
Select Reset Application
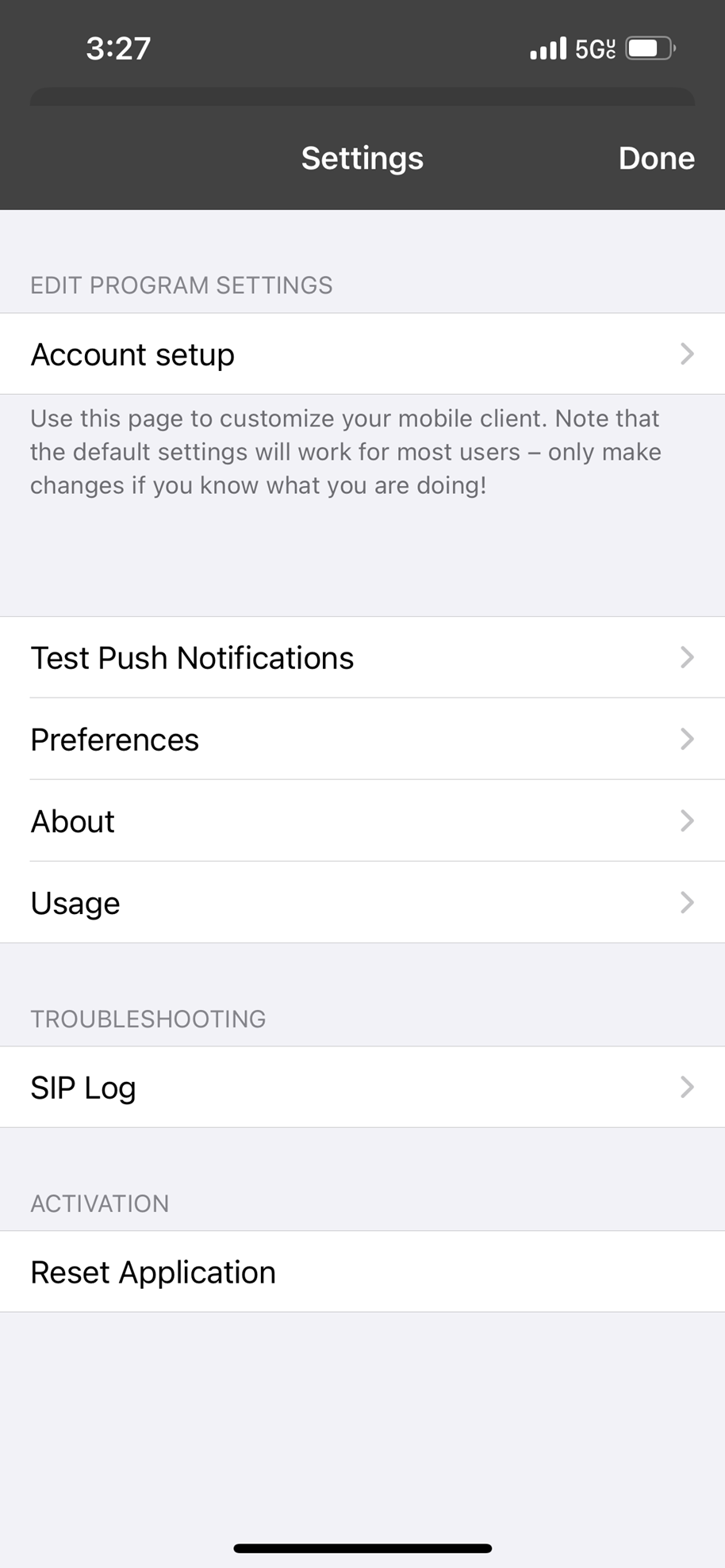pyautogui.click(x=362, y=1272)
